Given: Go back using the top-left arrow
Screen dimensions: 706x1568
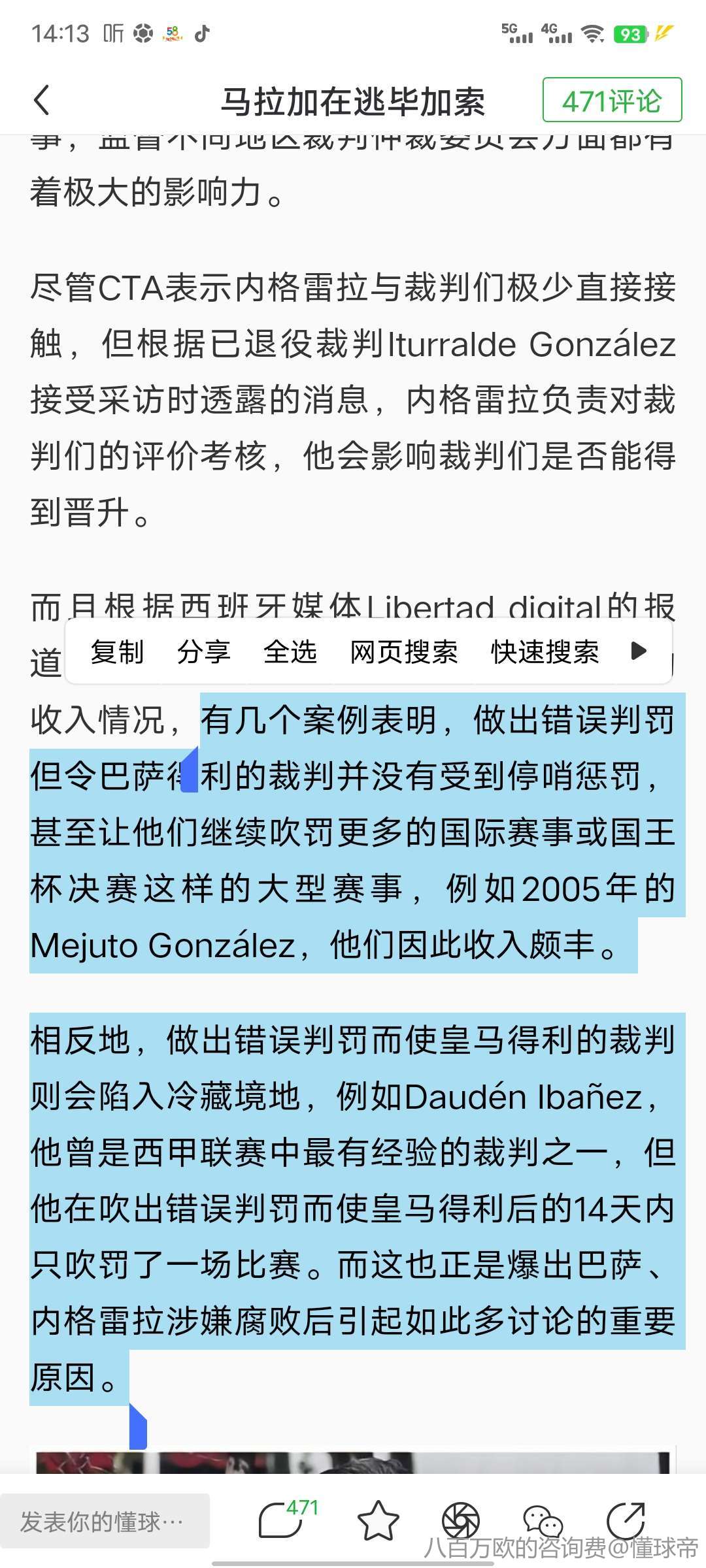Looking at the screenshot, I should [42, 101].
